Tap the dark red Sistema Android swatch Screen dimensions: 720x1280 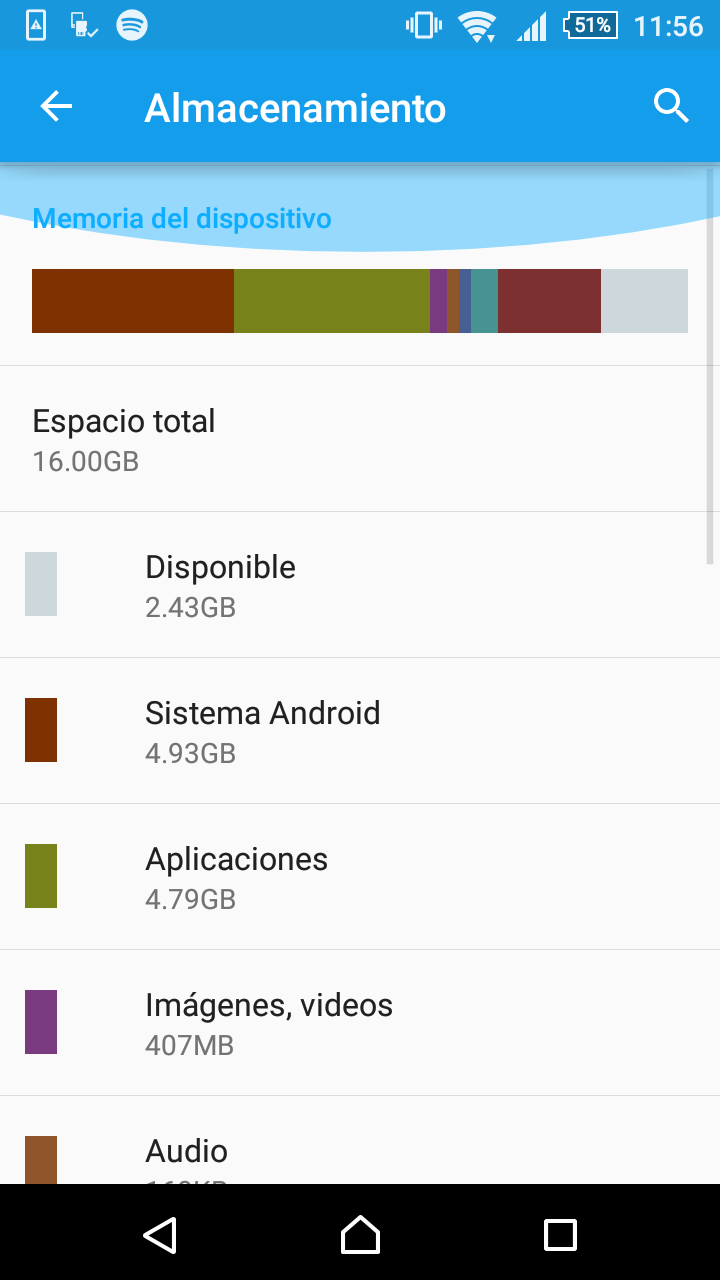[x=41, y=730]
